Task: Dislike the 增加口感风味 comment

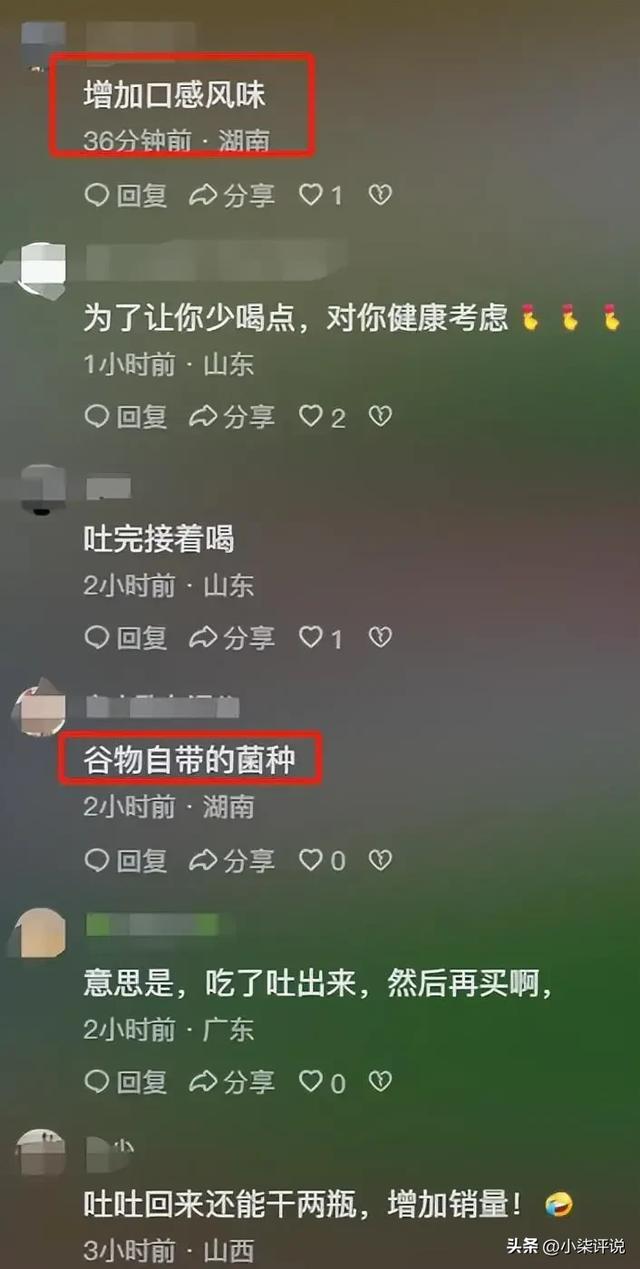Action: [x=380, y=195]
